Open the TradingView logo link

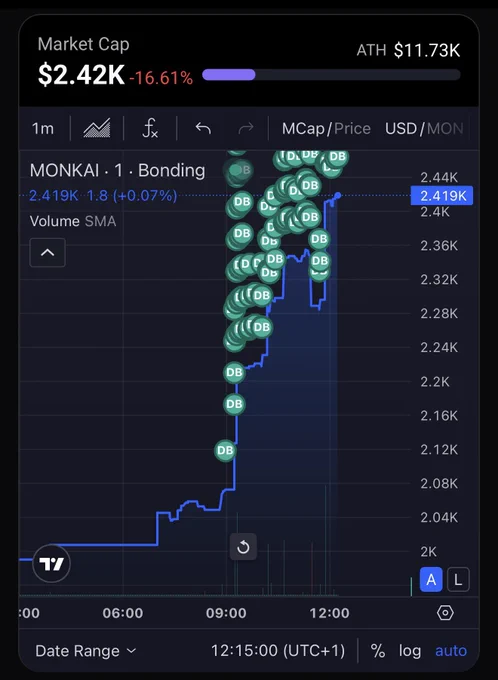click(x=51, y=563)
